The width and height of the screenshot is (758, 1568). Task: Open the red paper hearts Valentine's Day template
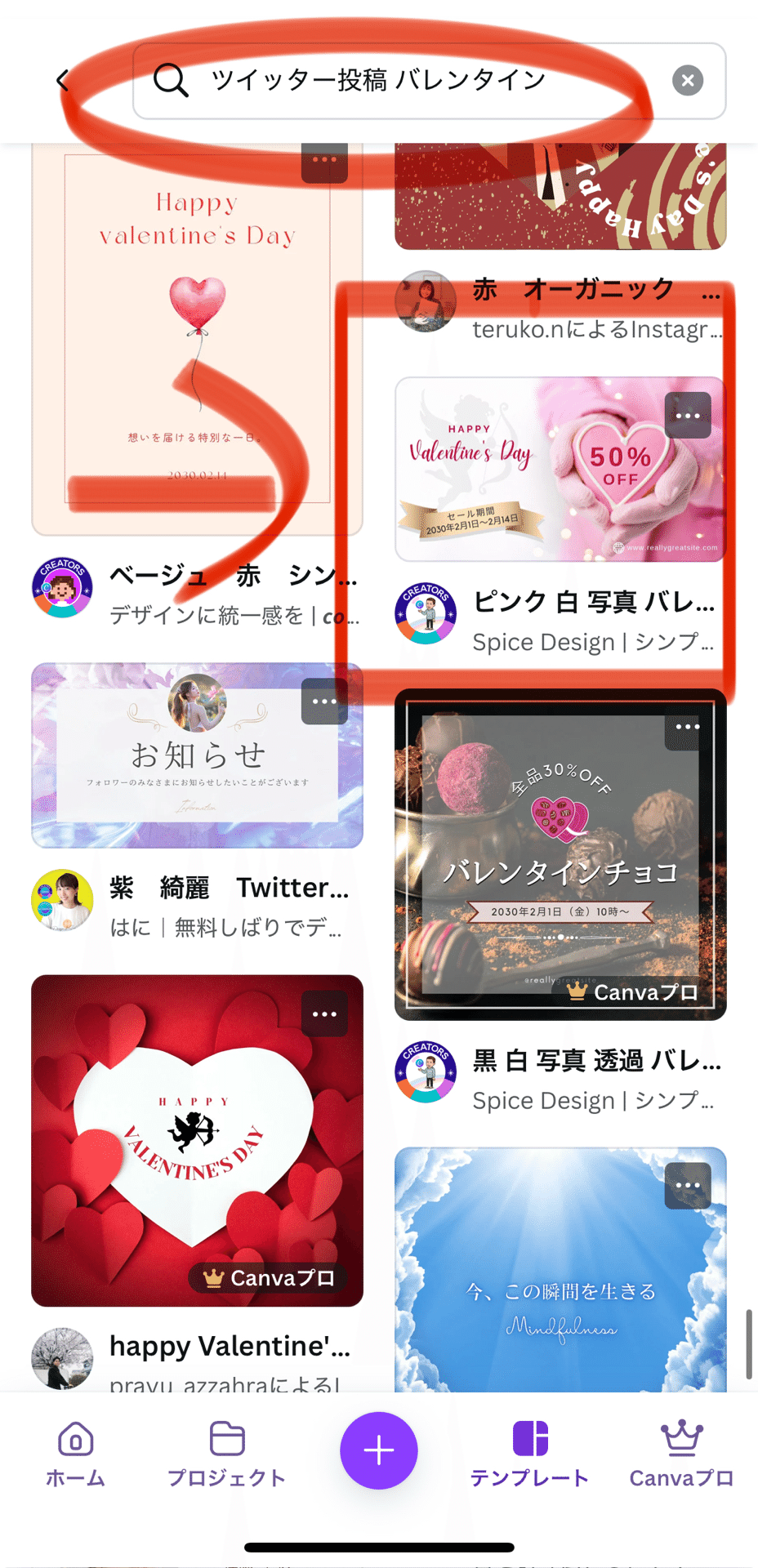coord(197,1140)
